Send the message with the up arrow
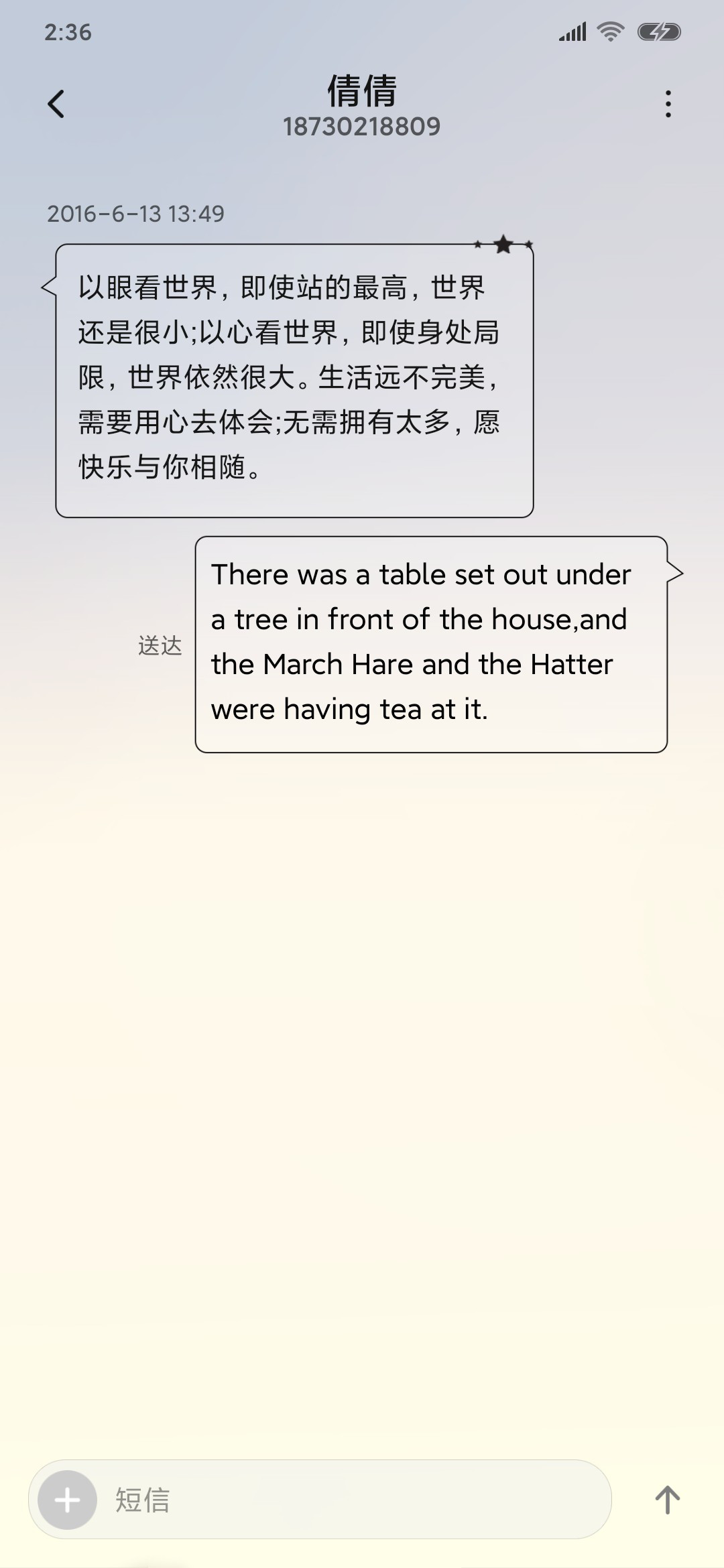 (667, 1500)
